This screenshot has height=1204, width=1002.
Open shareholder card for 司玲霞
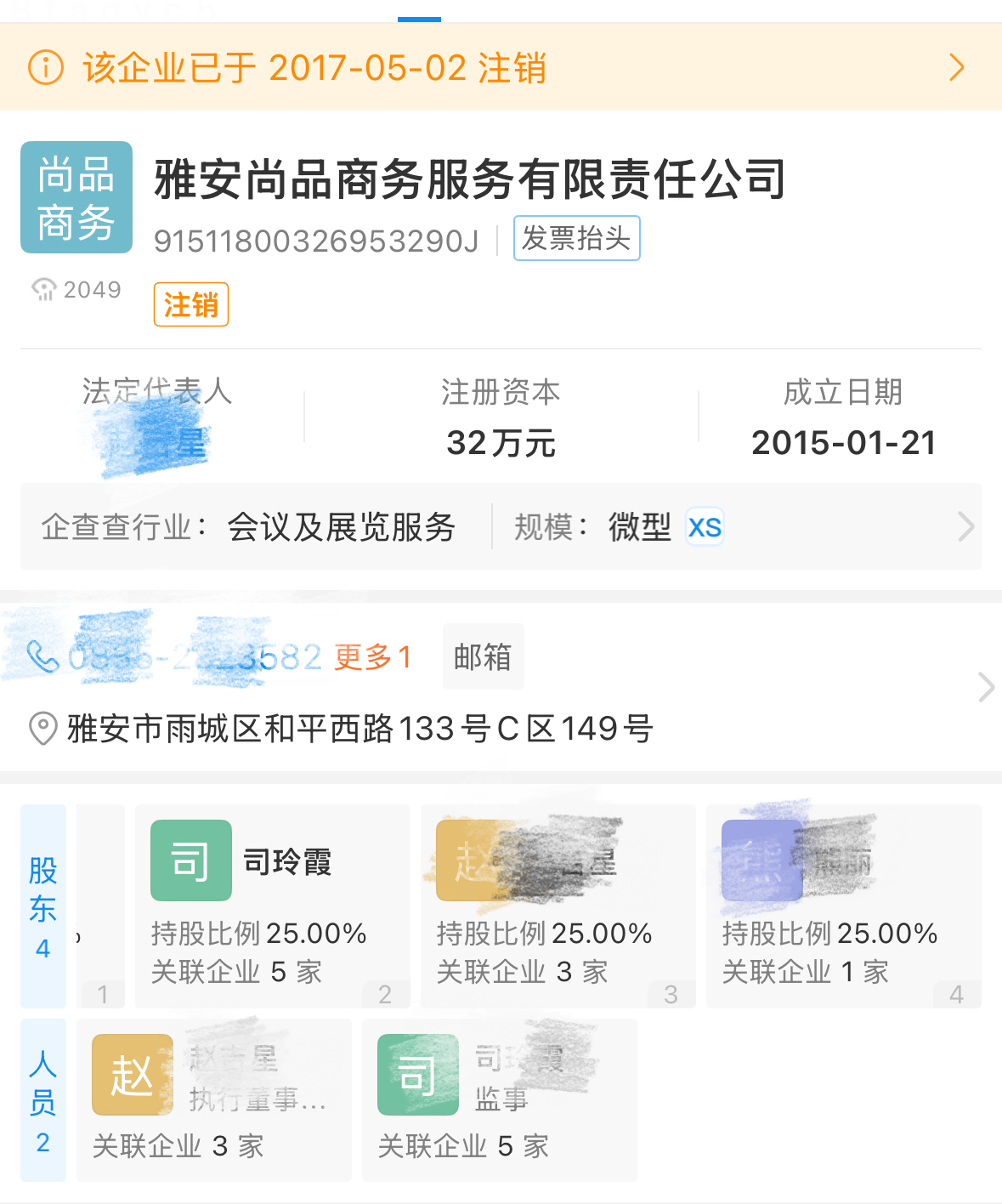pyautogui.click(x=272, y=906)
